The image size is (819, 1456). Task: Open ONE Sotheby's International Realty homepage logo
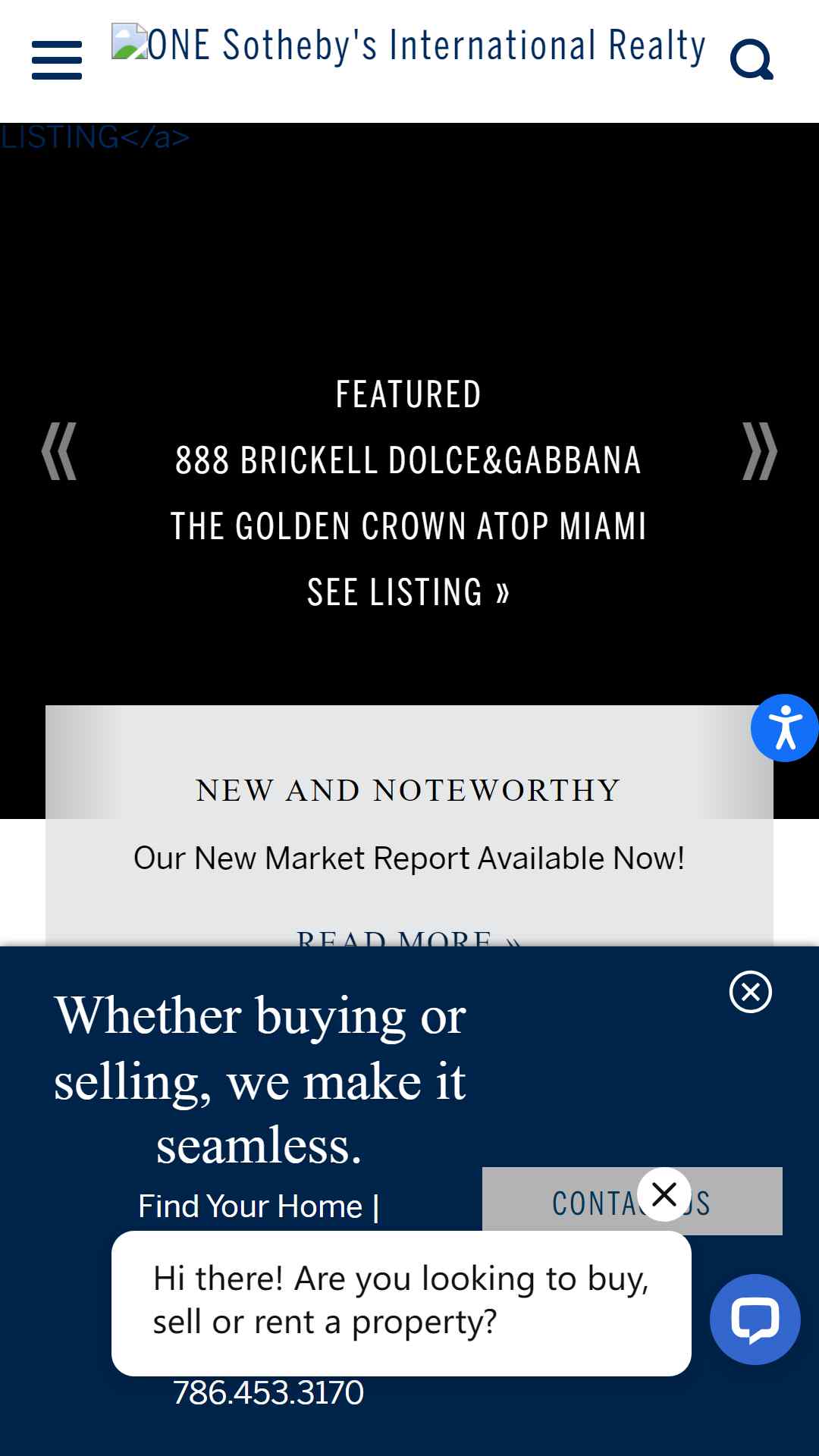tap(409, 45)
